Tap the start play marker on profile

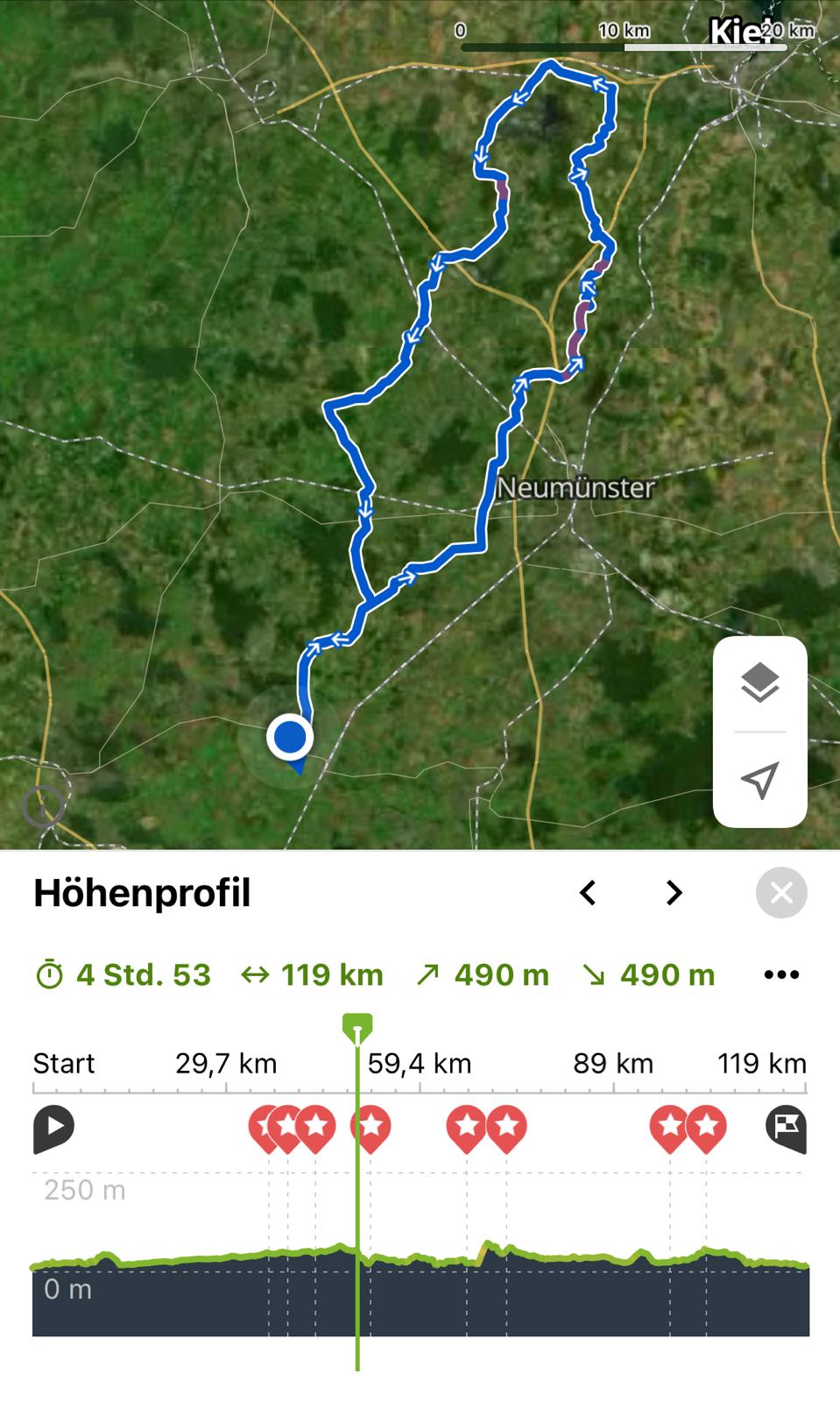coord(53,1129)
